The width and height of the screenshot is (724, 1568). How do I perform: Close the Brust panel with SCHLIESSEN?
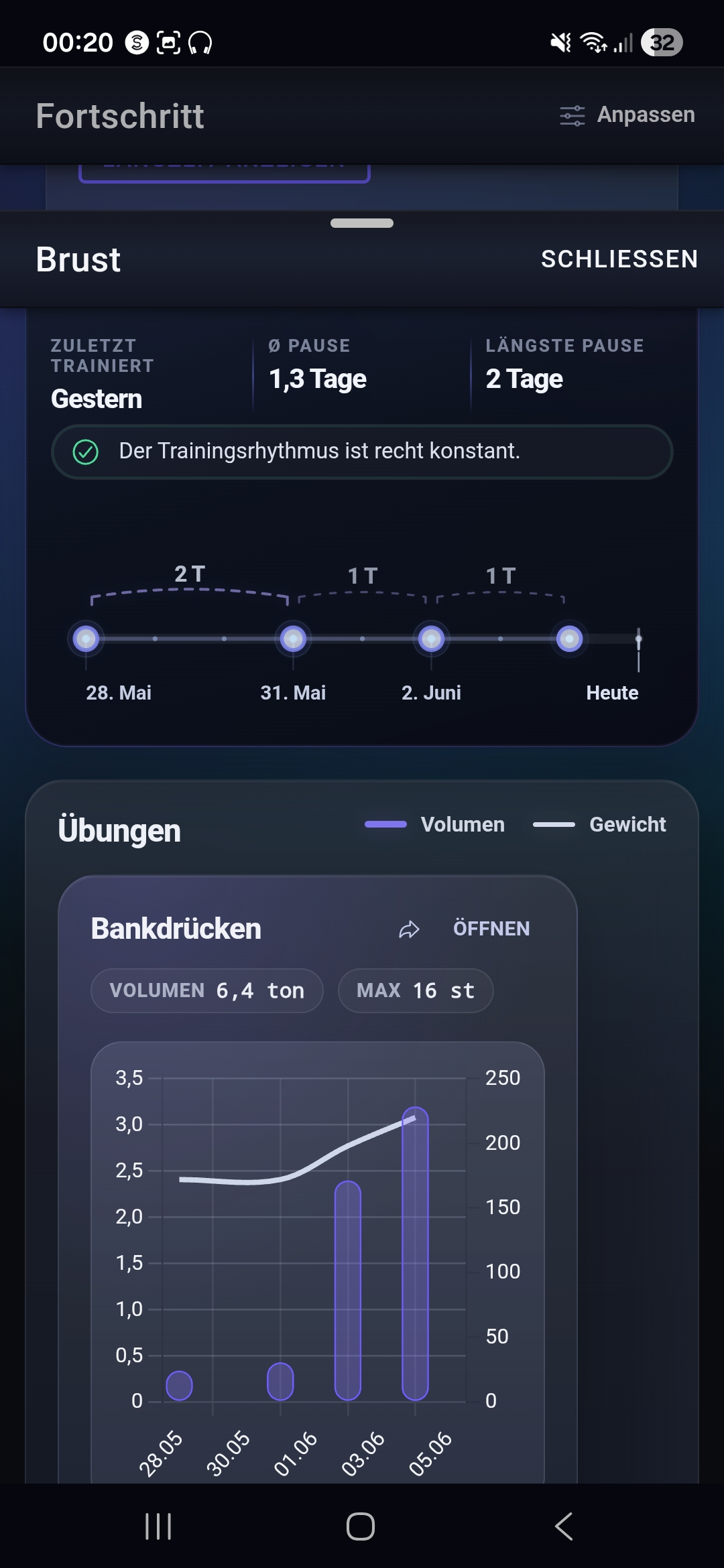[x=619, y=259]
